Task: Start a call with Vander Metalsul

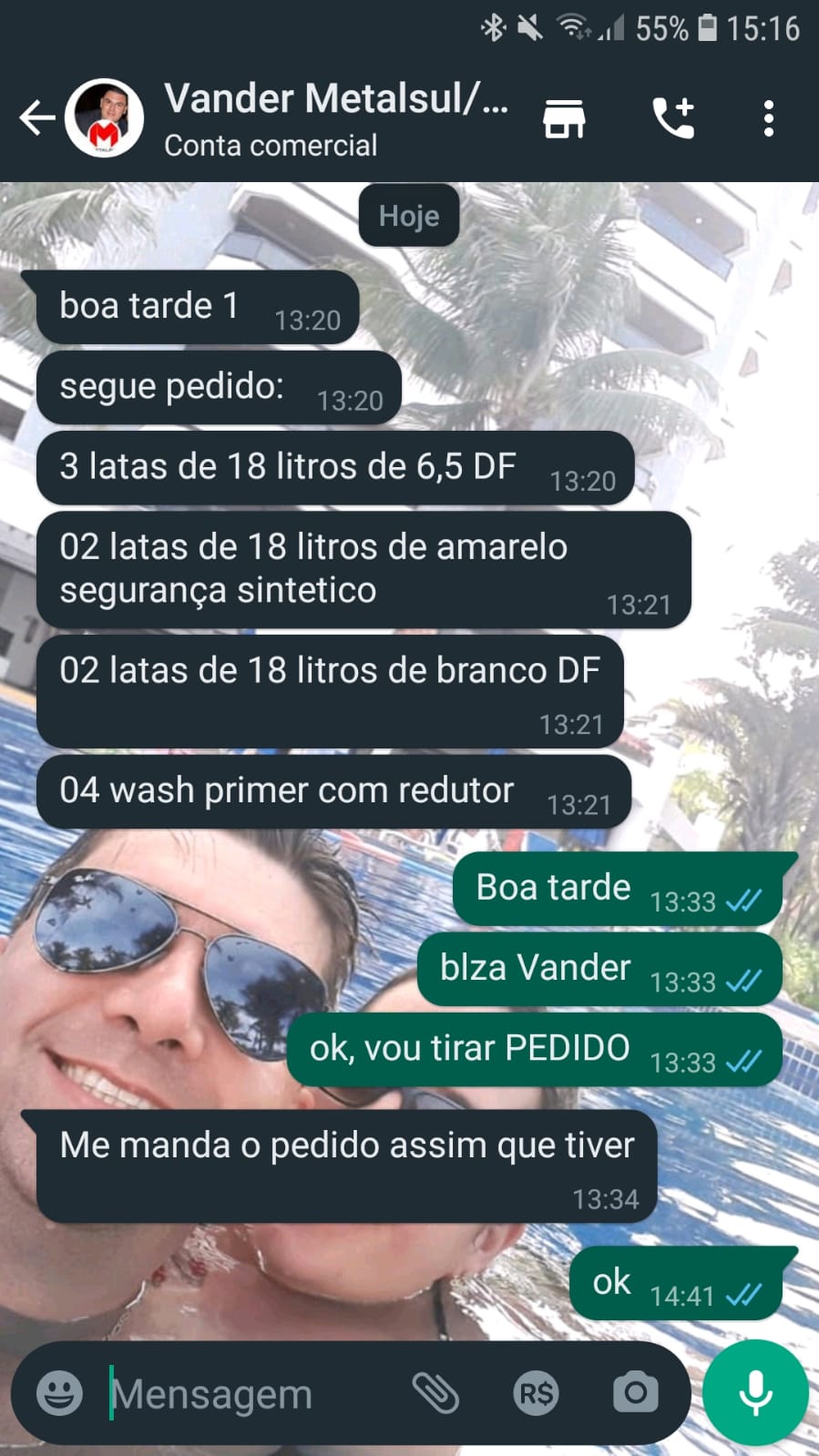Action: tap(674, 118)
